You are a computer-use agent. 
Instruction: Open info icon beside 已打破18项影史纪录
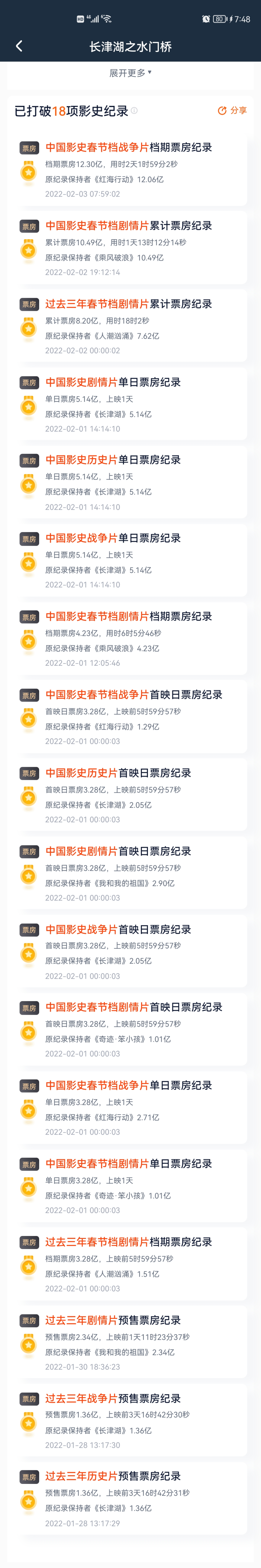(135, 111)
